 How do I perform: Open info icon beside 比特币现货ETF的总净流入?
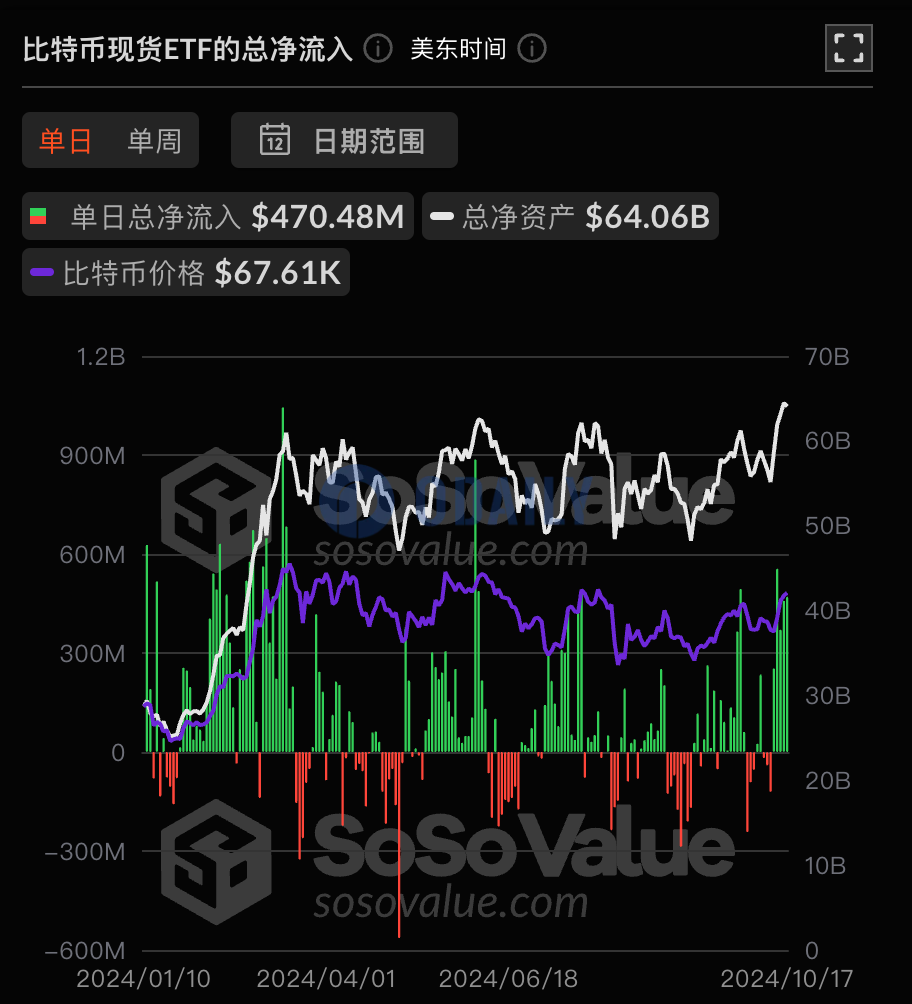coord(378,48)
